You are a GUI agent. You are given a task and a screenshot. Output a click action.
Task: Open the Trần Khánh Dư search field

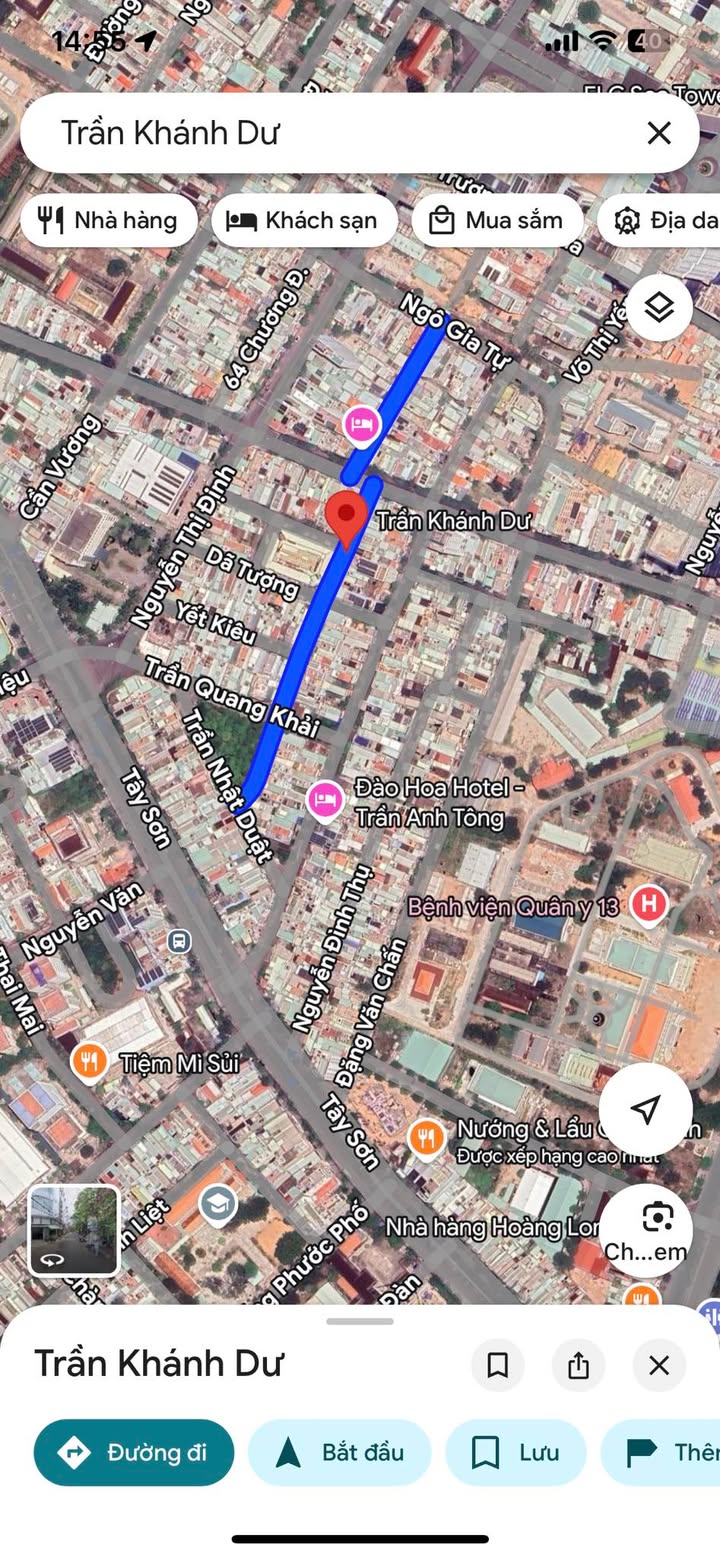point(330,133)
